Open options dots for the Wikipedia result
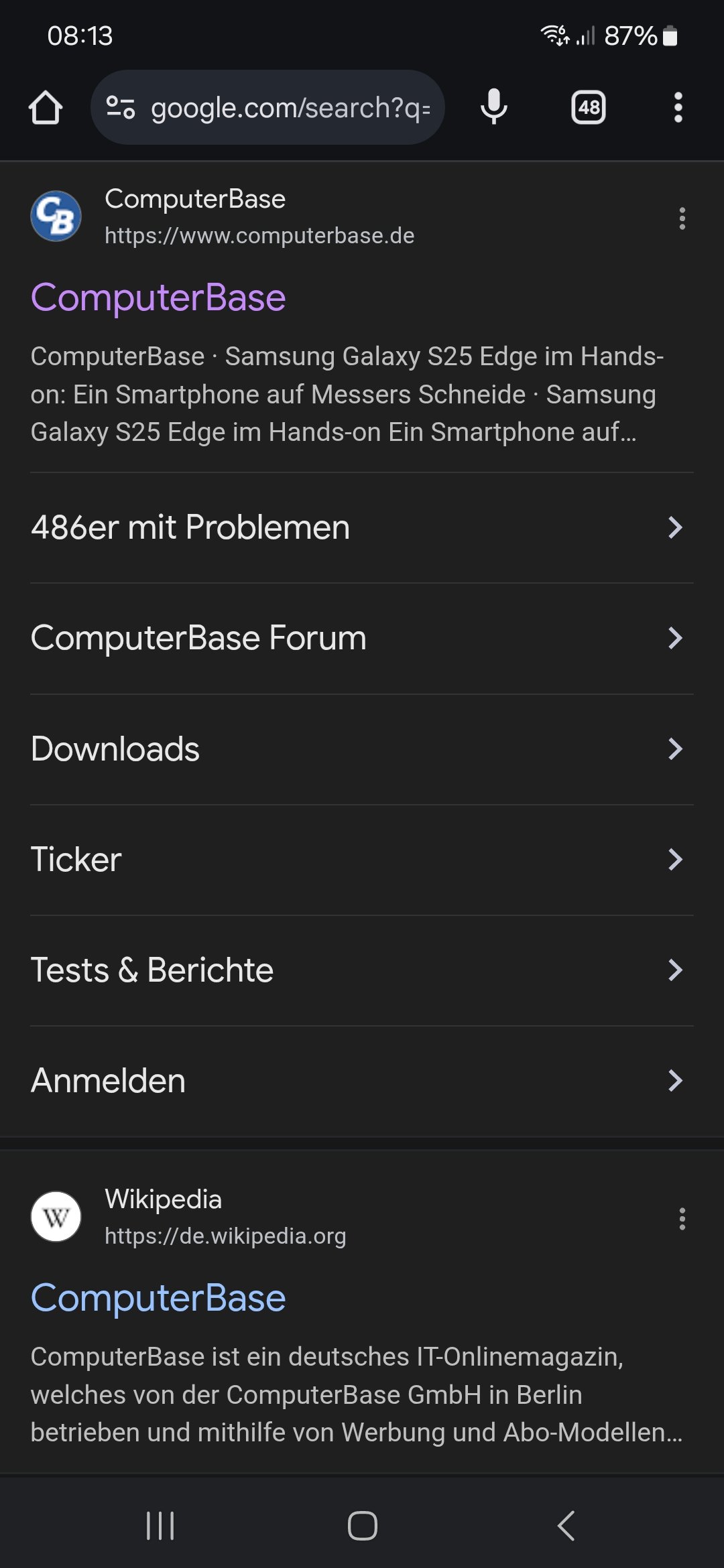This screenshot has width=724, height=1568. [682, 1219]
